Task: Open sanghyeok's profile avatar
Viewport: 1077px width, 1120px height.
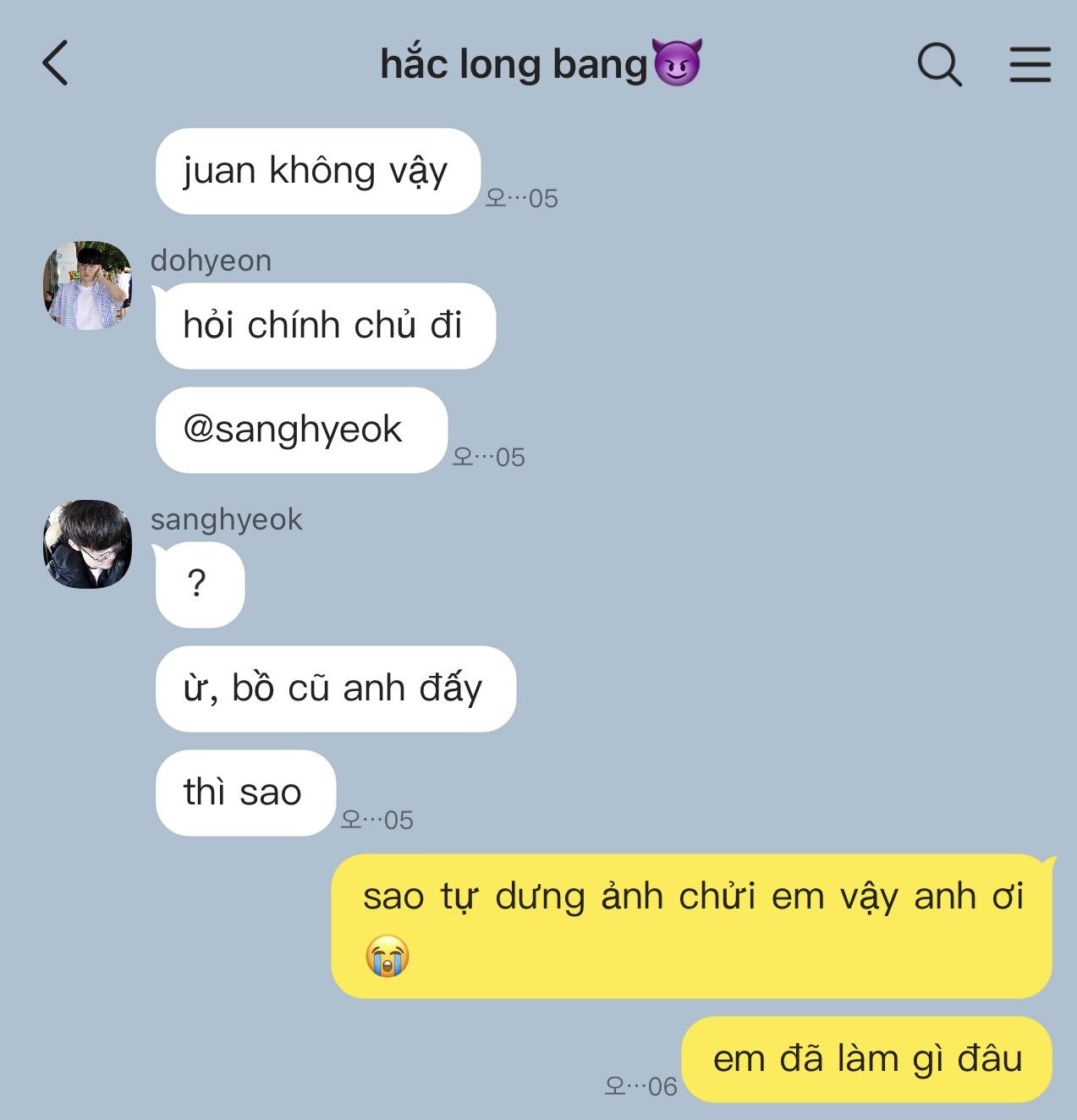Action: (88, 544)
